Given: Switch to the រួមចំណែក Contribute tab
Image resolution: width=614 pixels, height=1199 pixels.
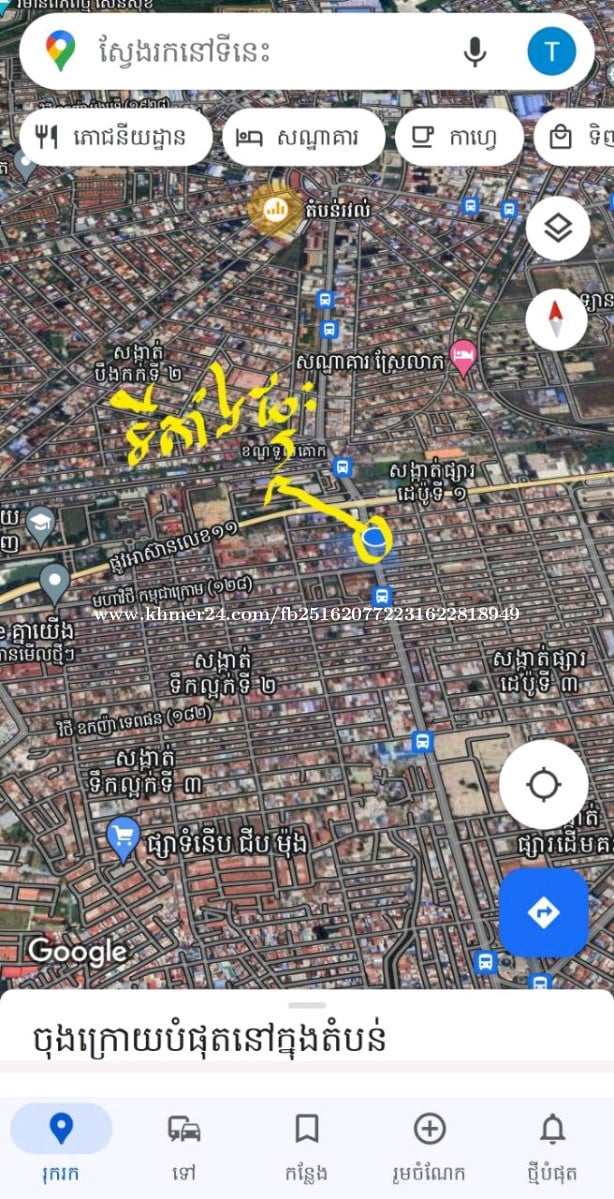Looking at the screenshot, I should tap(429, 1140).
